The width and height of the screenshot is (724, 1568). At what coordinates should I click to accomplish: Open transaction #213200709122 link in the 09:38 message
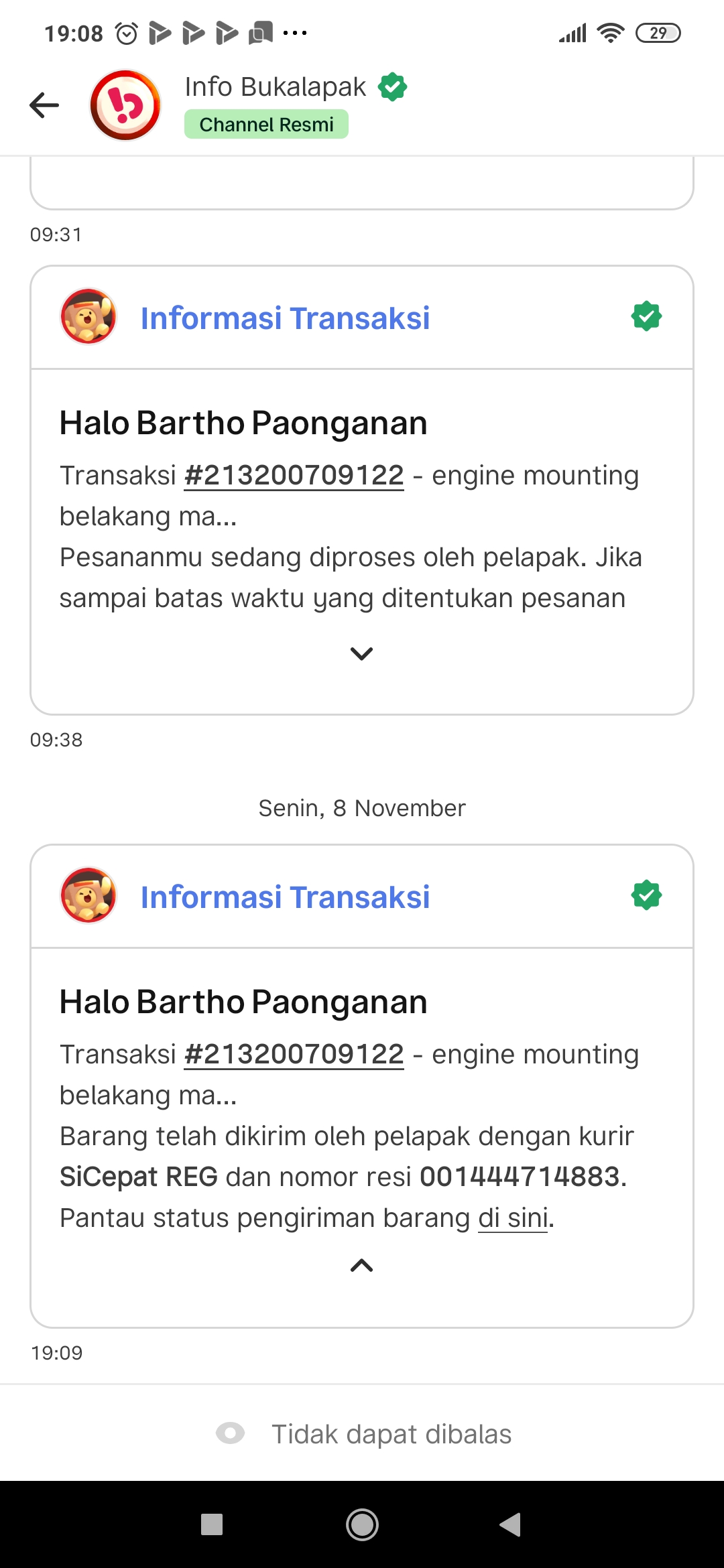click(x=294, y=476)
